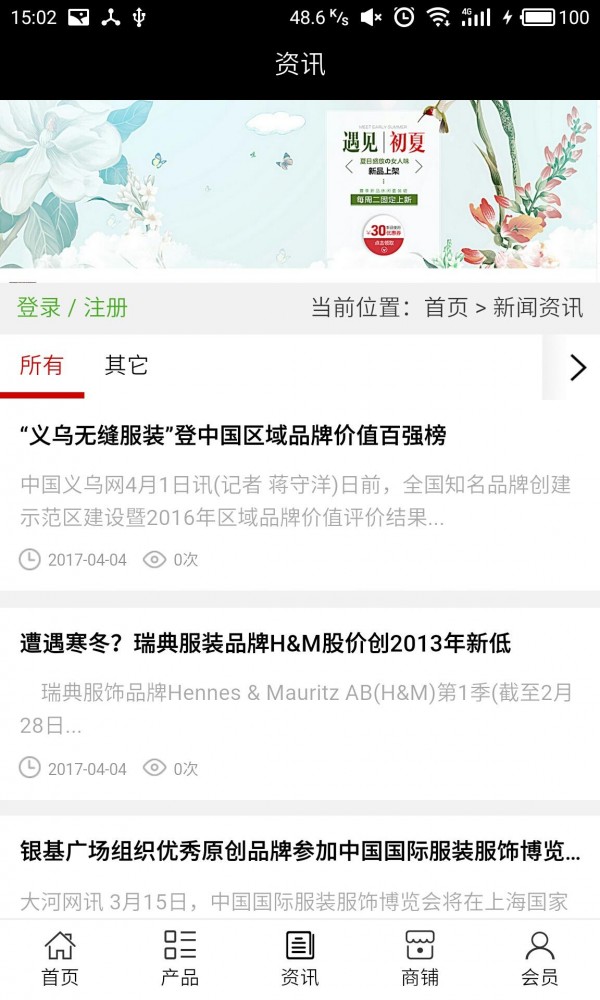
Task: Select the 资讯 news tab
Action: (300, 958)
